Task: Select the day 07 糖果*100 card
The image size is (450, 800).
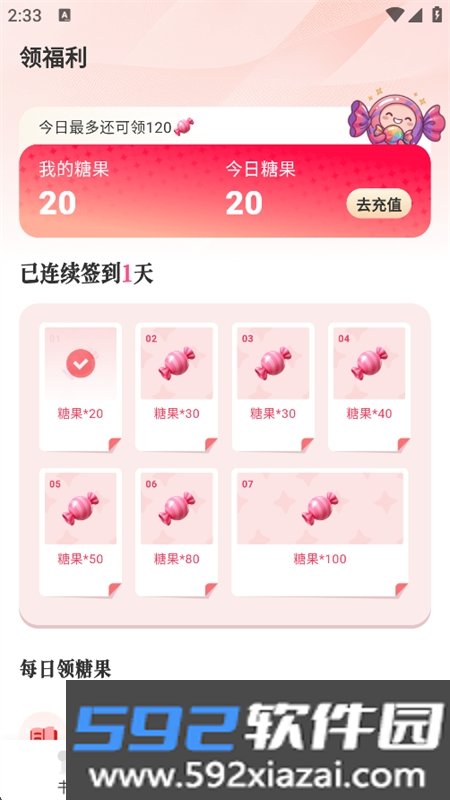Action: pos(320,532)
